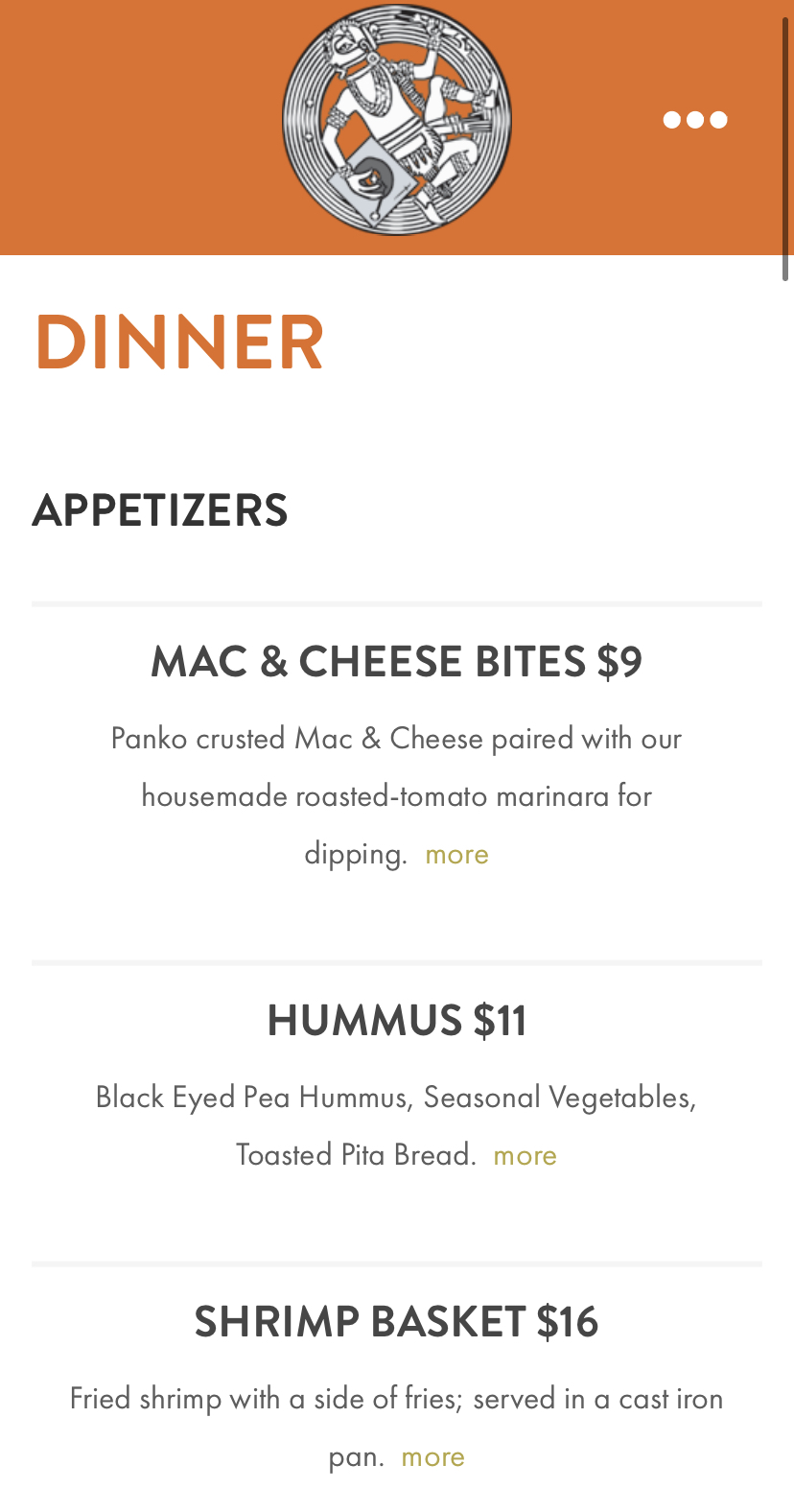Expand more for Mac & Cheese Bites
This screenshot has width=794, height=1512.
pyautogui.click(x=456, y=854)
